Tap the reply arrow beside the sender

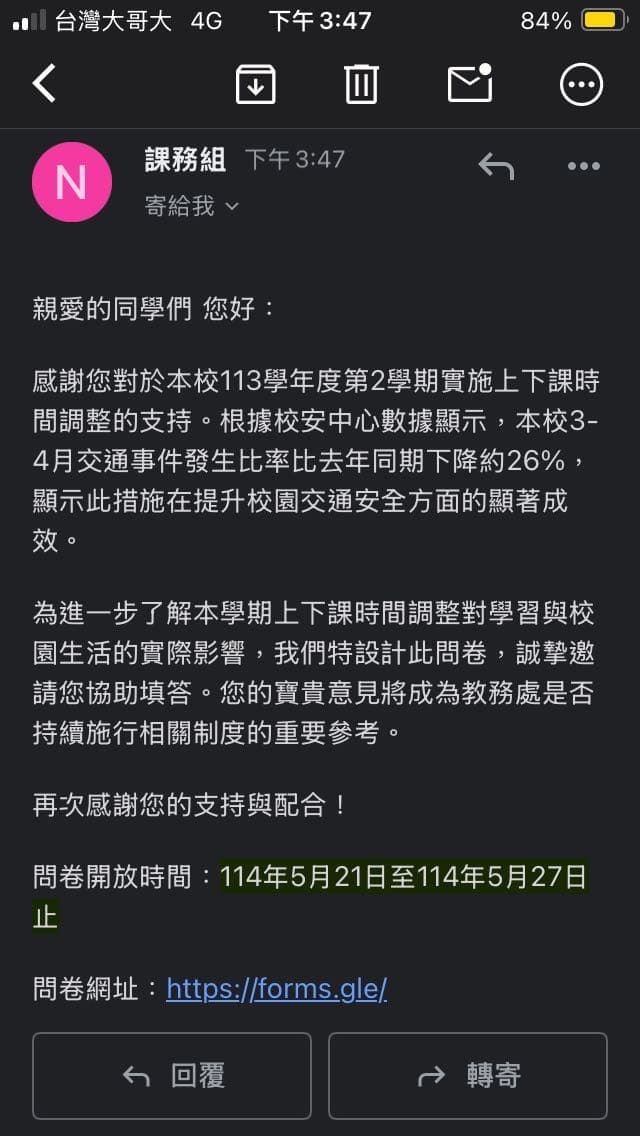click(x=496, y=166)
